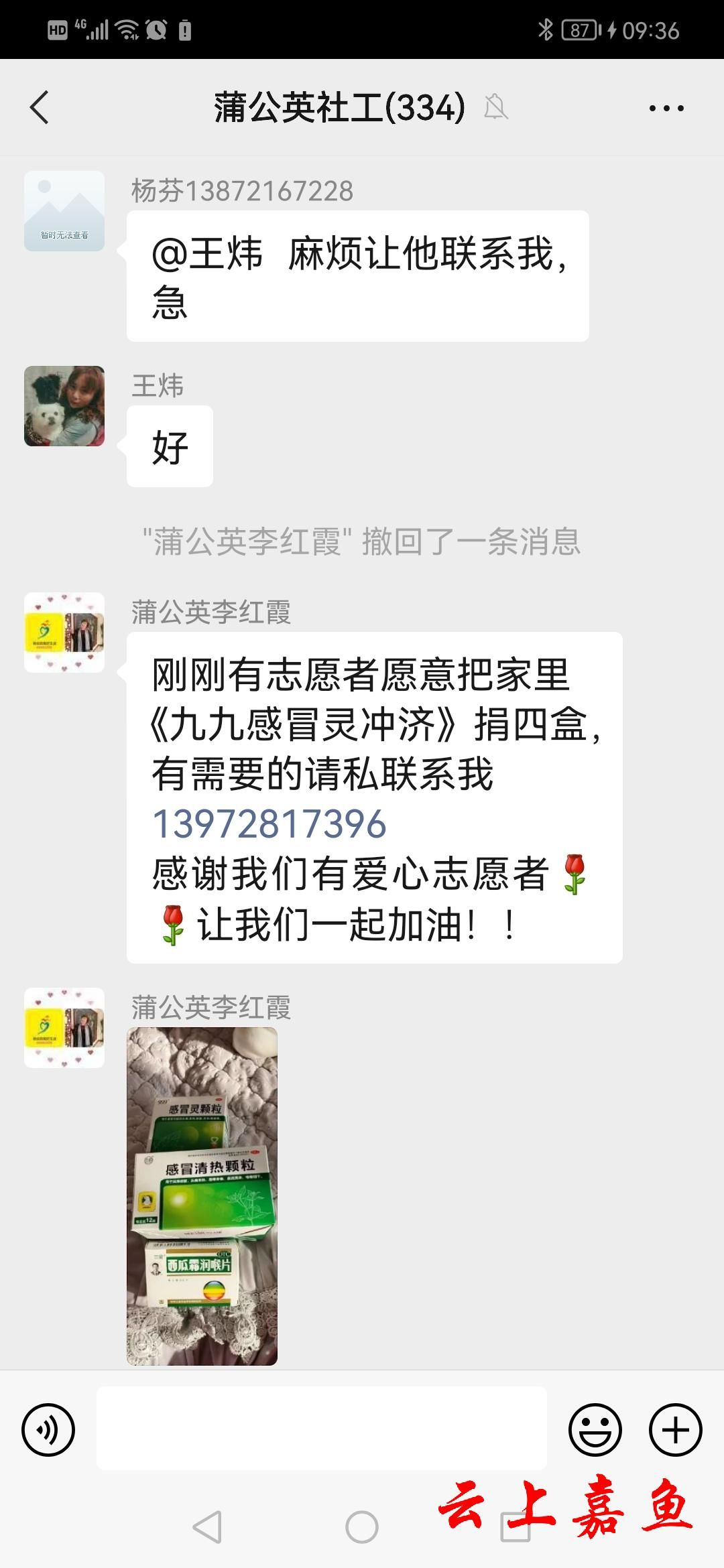Screen dimensions: 724x1568
Task: Open the plus attachment menu
Action: [676, 1430]
